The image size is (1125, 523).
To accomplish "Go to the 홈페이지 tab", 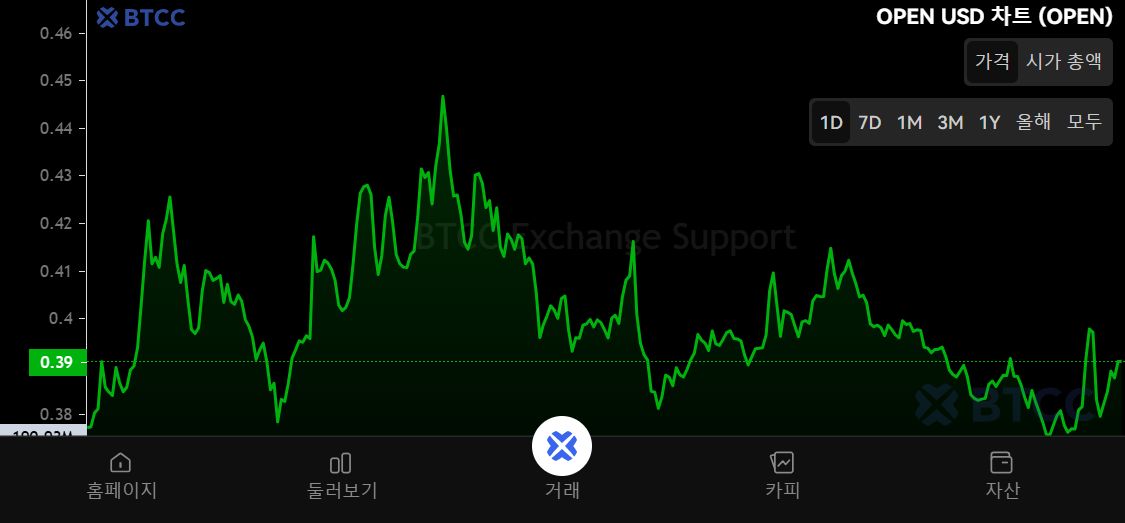I will tap(121, 475).
